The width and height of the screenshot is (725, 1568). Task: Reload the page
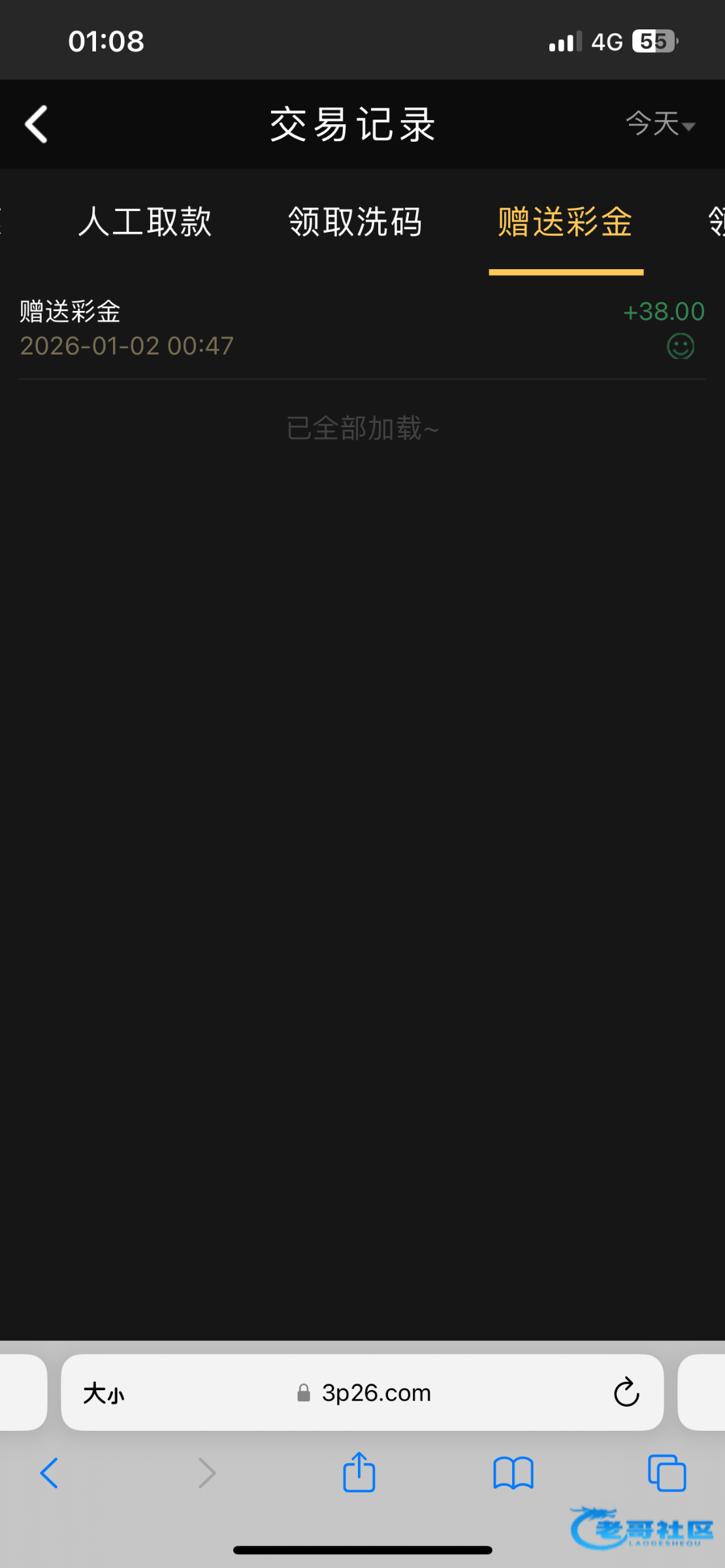pos(626,1393)
